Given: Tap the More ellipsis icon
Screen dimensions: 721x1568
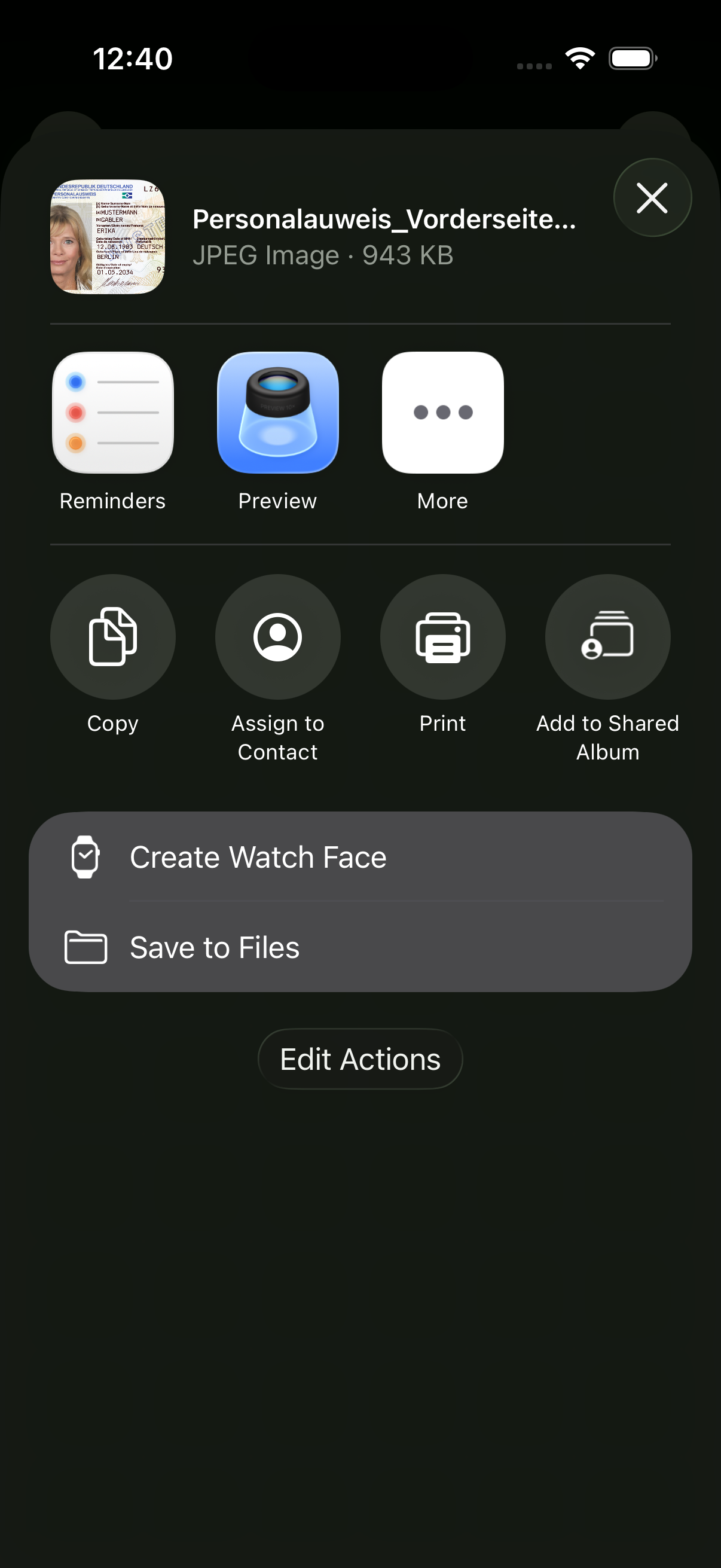Looking at the screenshot, I should point(442,413).
